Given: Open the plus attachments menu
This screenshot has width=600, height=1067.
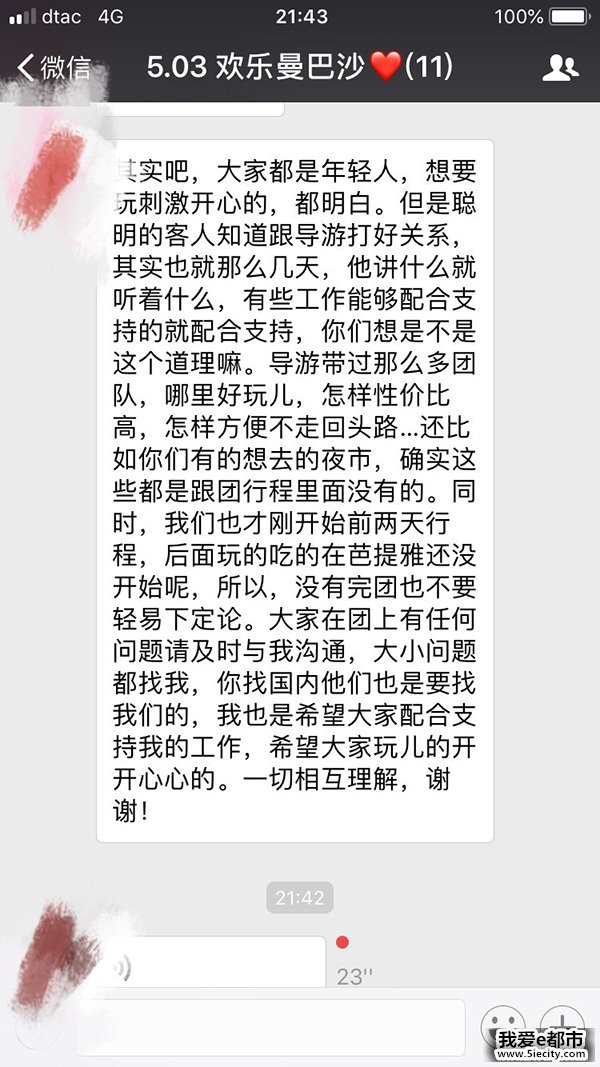Looking at the screenshot, I should [563, 1020].
